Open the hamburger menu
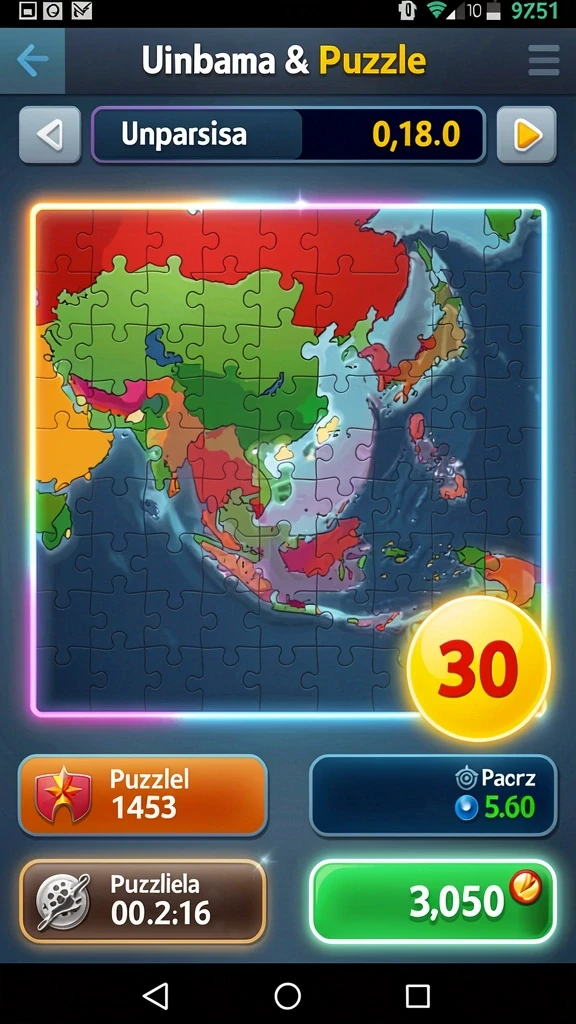576x1024 pixels. pos(543,61)
